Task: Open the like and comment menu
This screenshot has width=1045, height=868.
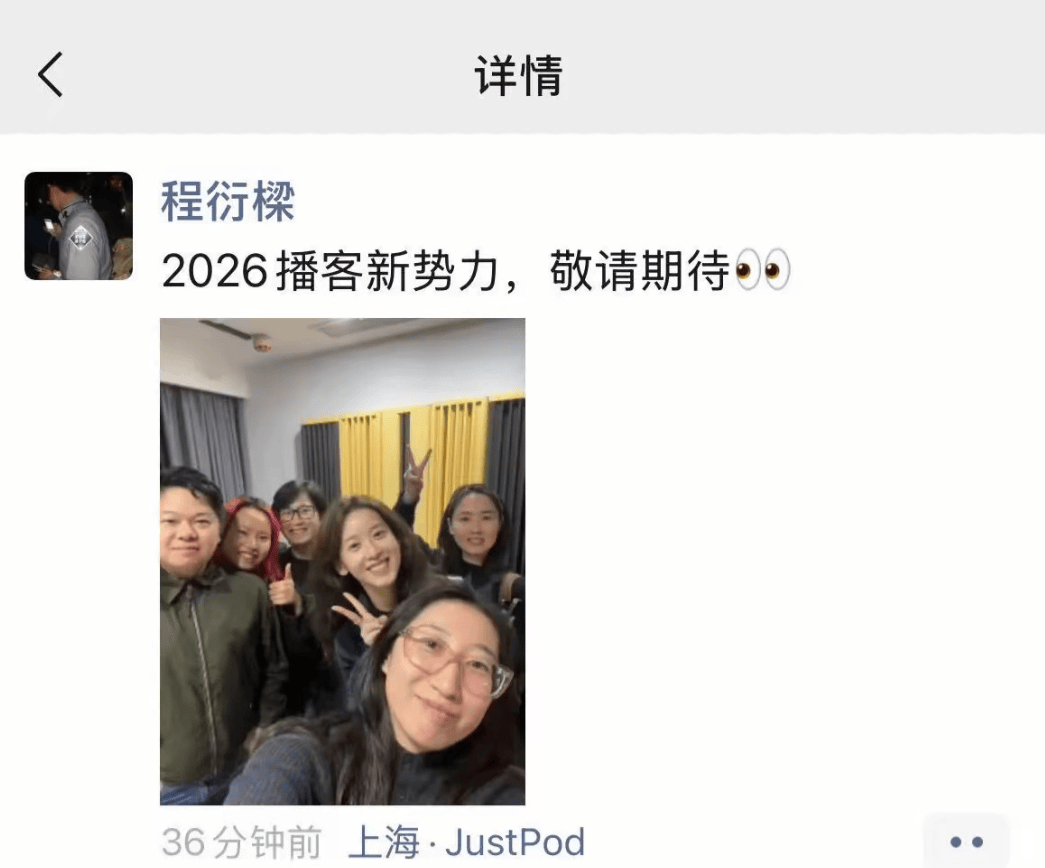Action: coord(966,842)
